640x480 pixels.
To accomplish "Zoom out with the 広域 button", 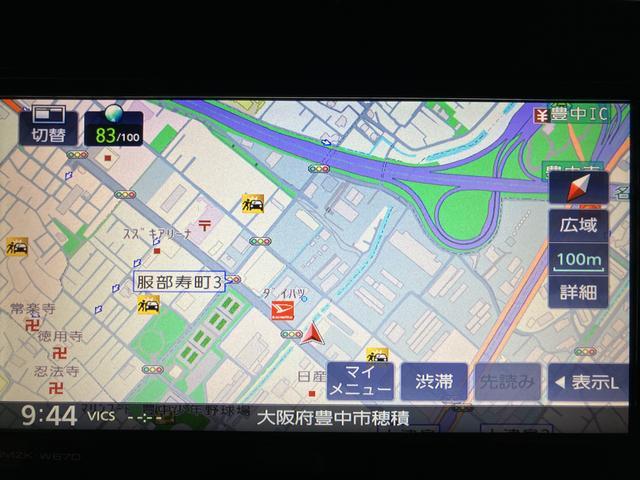I will click(x=579, y=225).
